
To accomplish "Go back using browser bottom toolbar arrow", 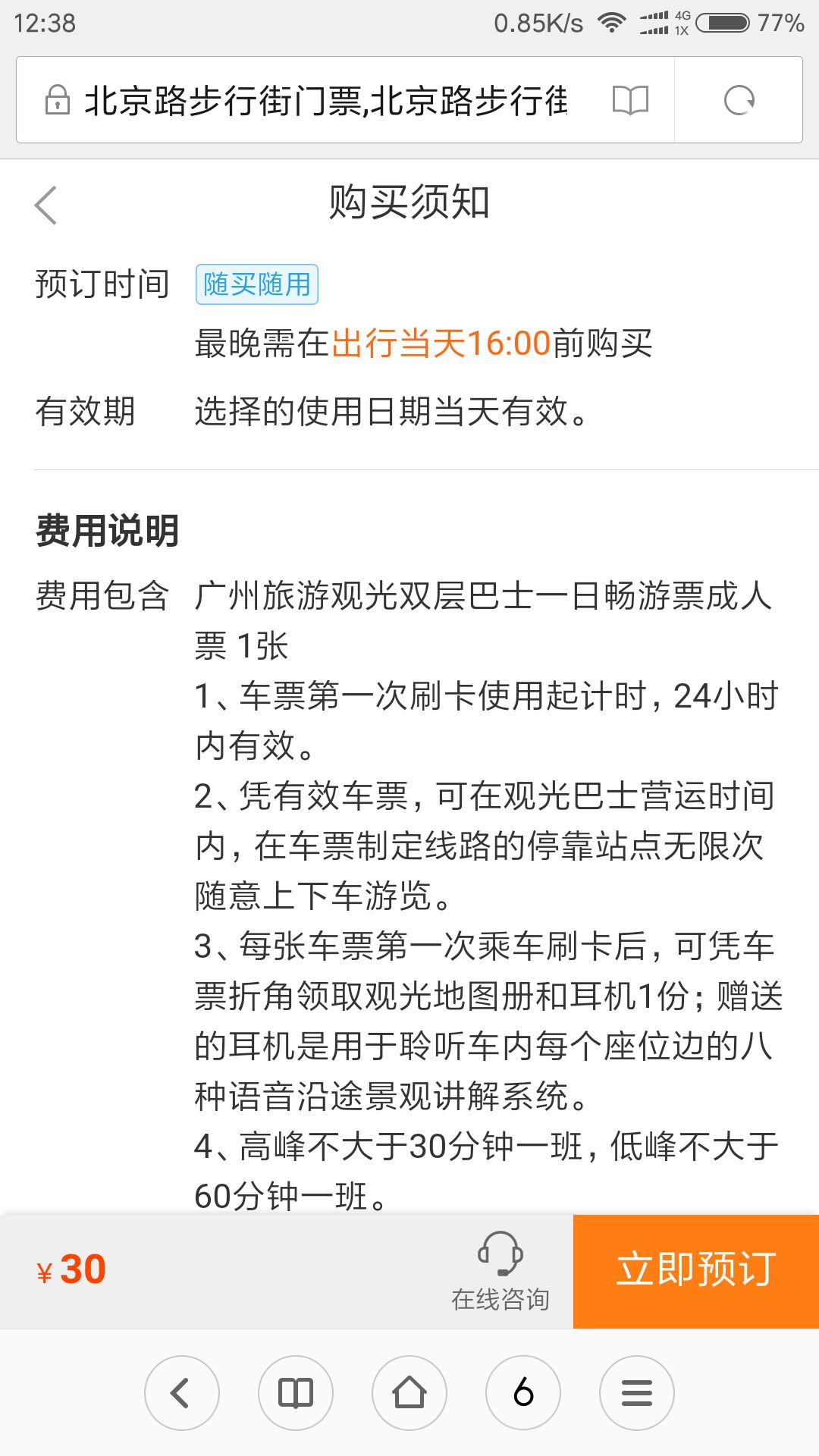I will point(182,1393).
